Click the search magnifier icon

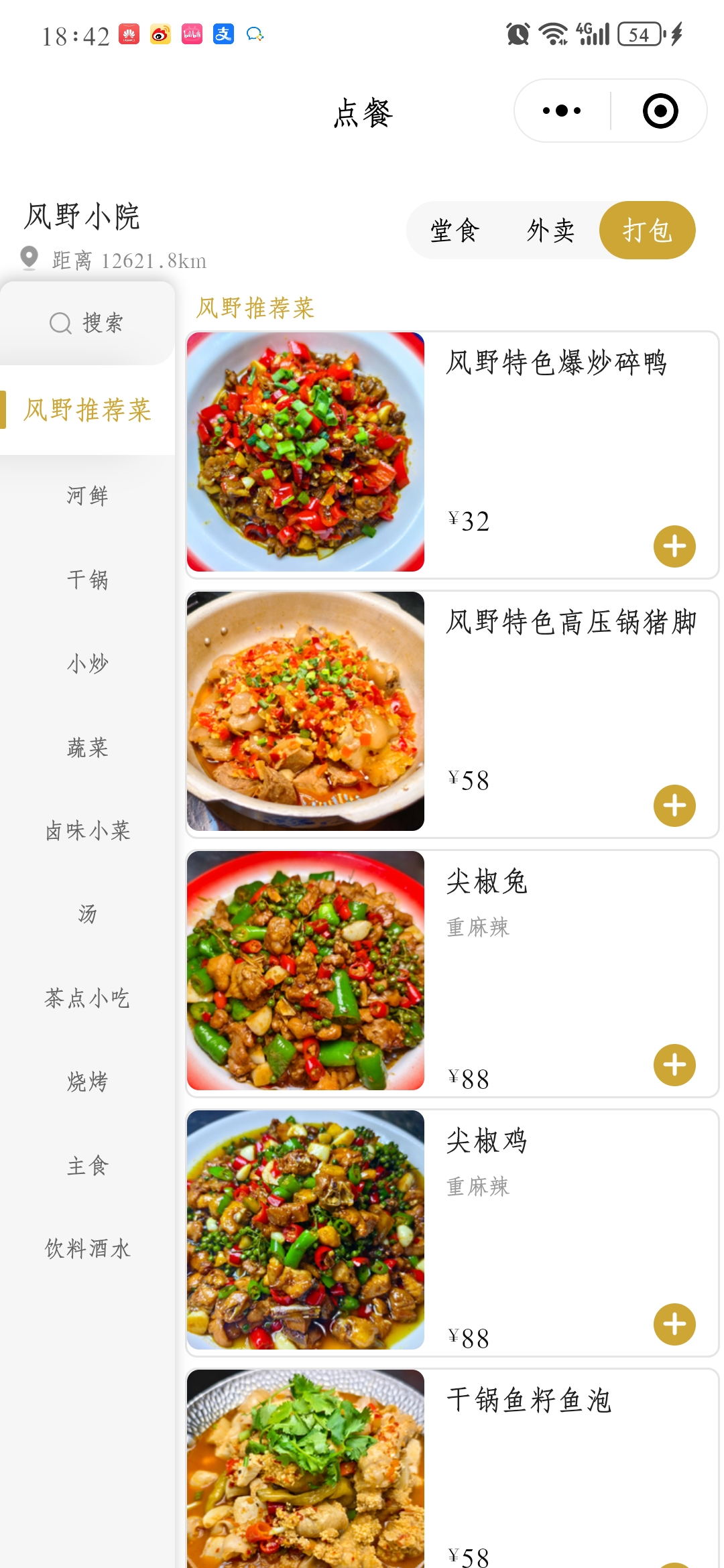[x=61, y=322]
